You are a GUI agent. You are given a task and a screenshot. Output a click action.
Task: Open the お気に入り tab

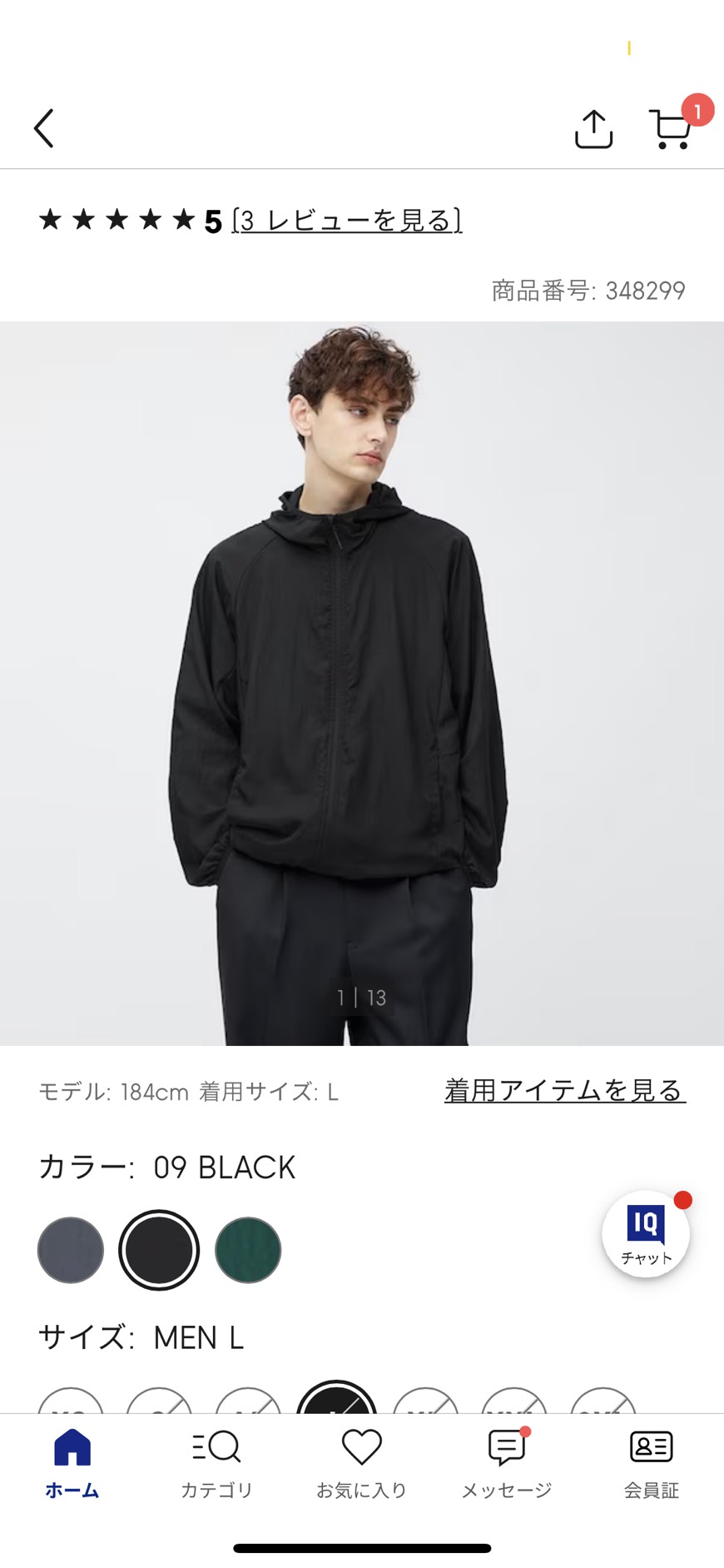point(361,1465)
